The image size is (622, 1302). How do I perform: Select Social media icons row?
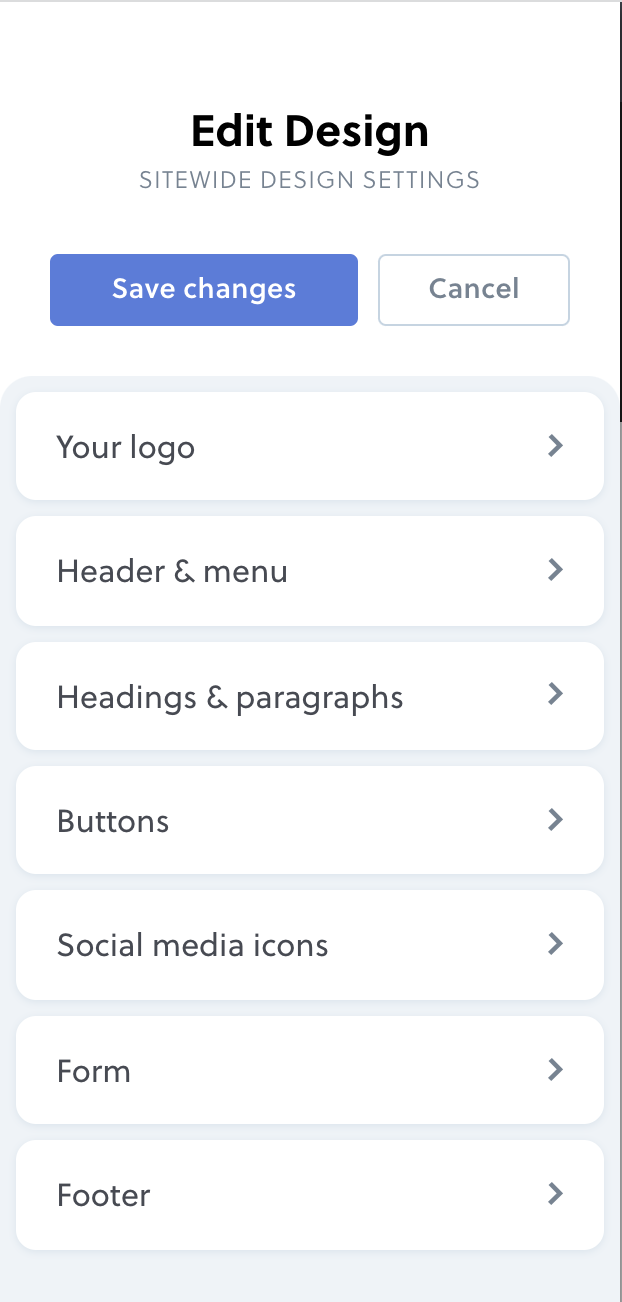click(x=310, y=945)
